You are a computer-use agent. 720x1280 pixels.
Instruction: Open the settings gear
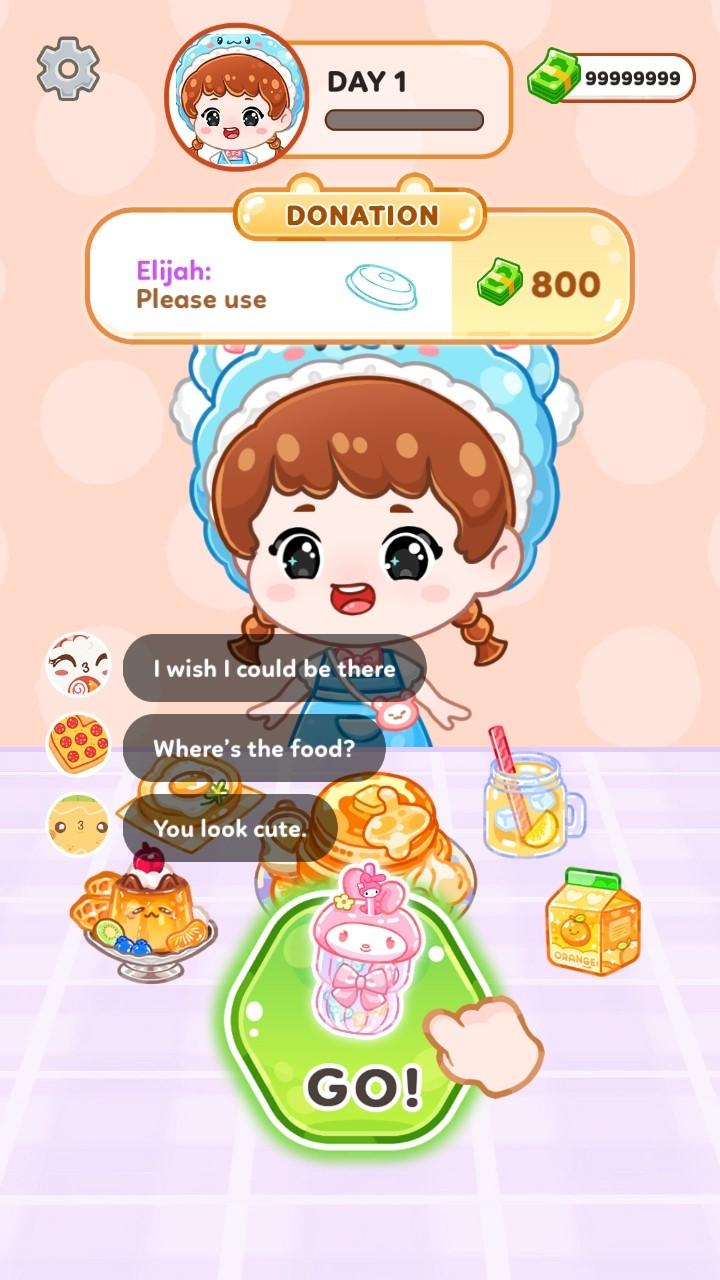tap(68, 68)
